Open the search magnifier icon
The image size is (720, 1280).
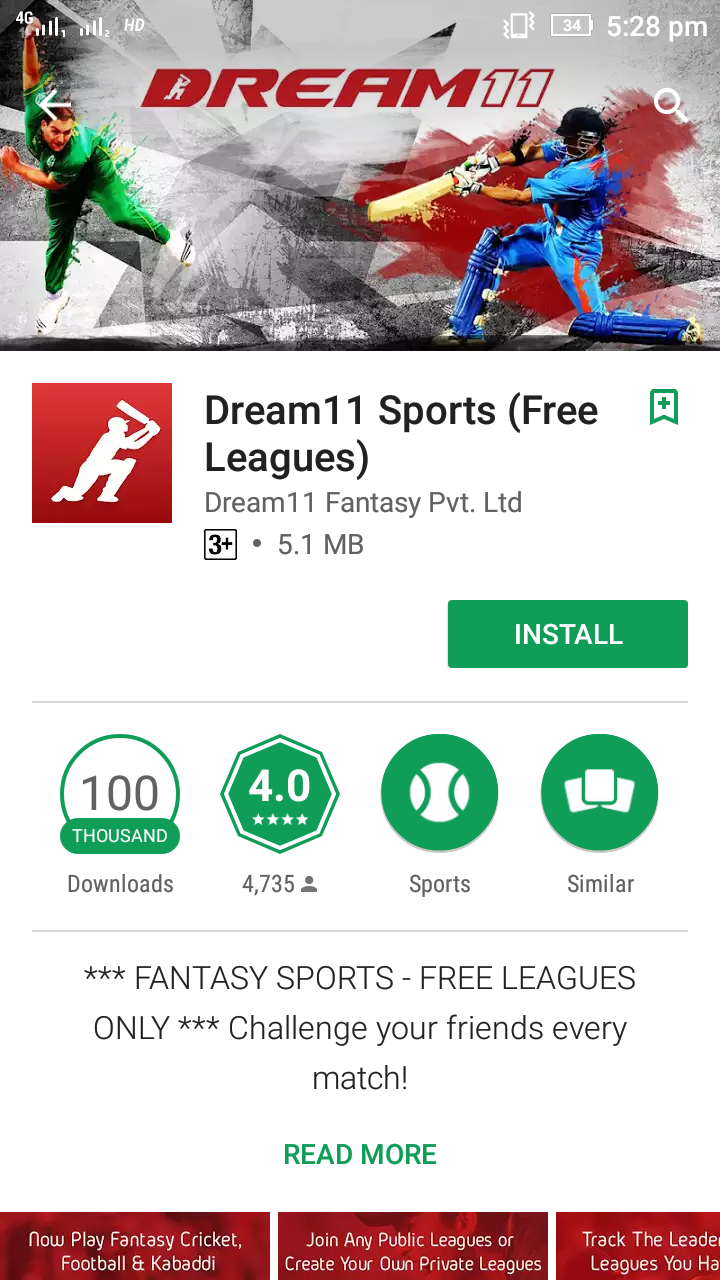pyautogui.click(x=669, y=104)
